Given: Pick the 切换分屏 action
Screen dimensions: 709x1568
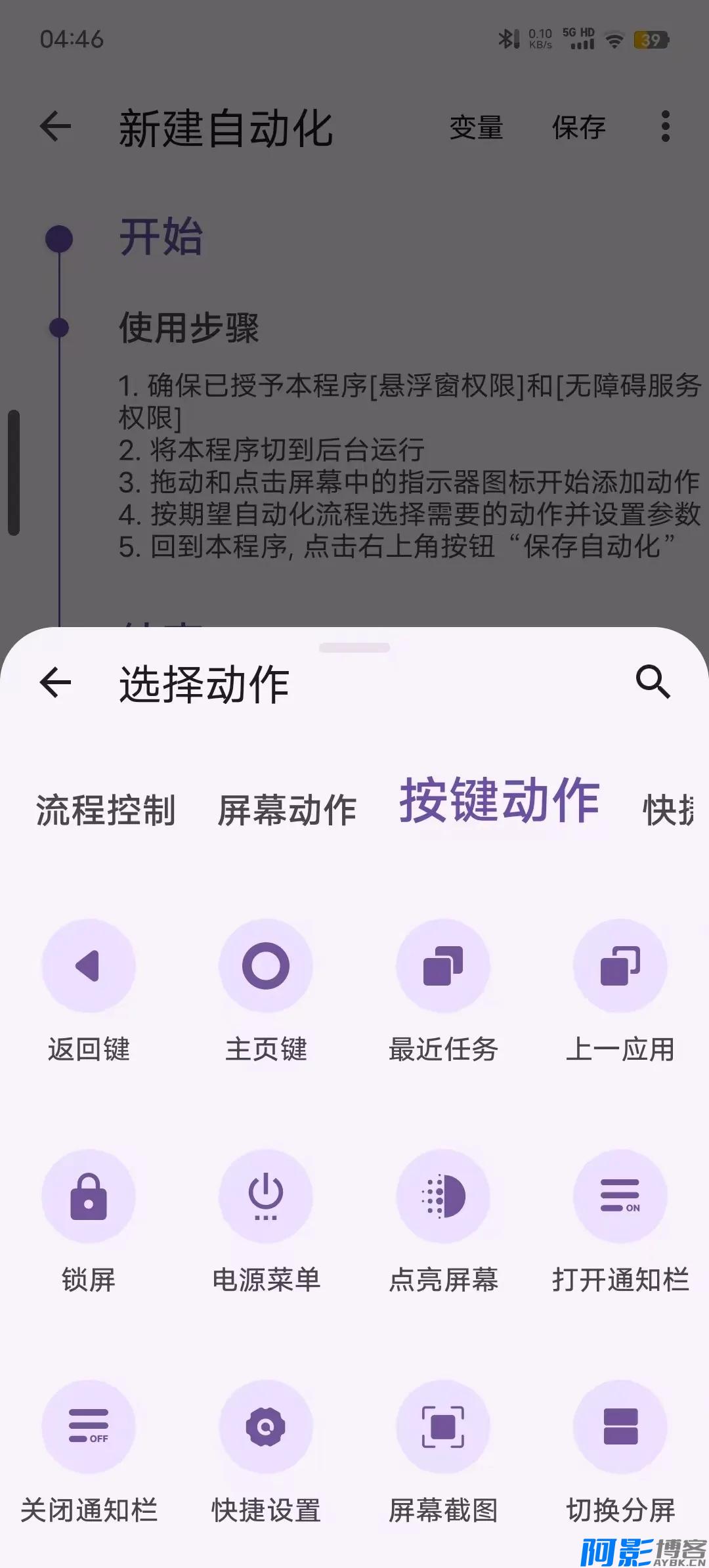Looking at the screenshot, I should tap(620, 1427).
